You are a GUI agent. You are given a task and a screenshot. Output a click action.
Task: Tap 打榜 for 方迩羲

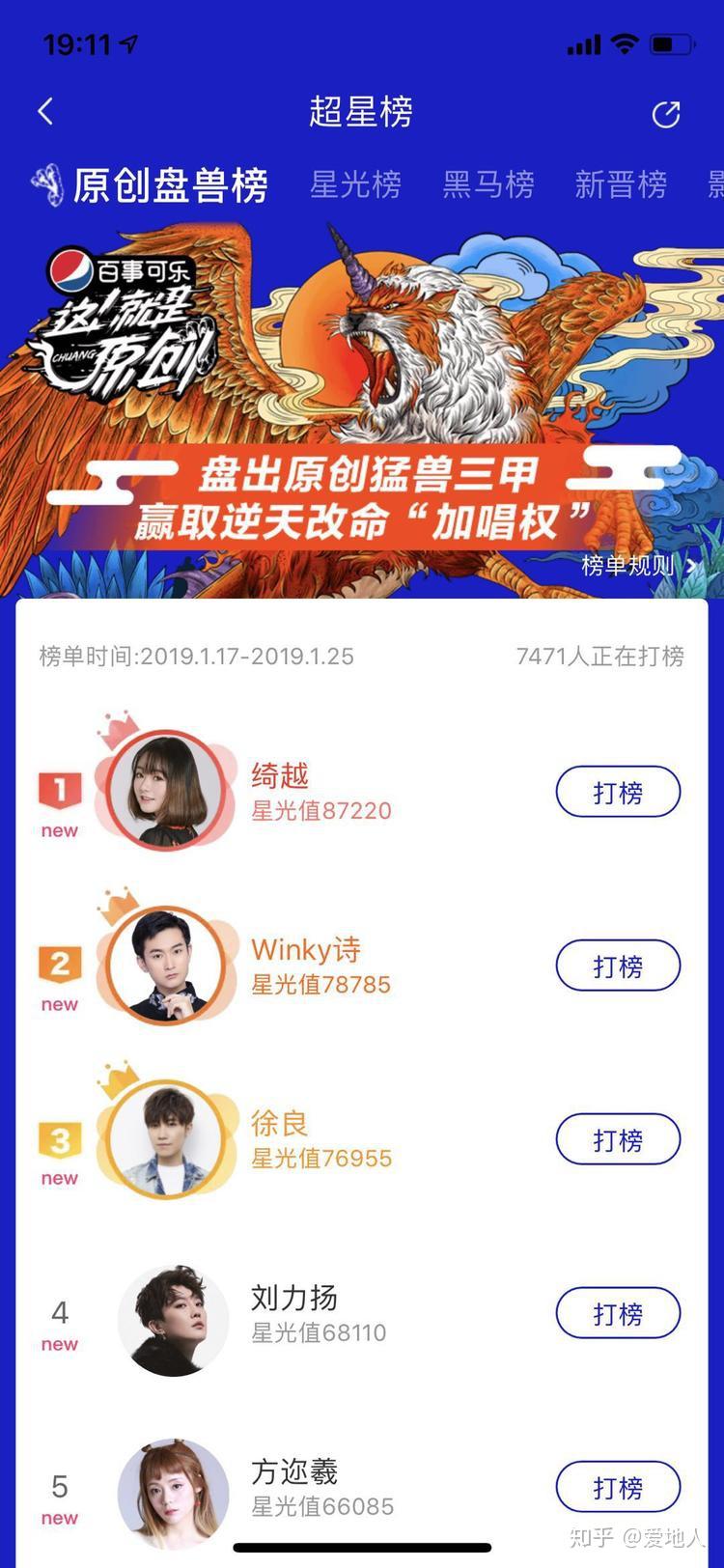click(x=618, y=1488)
